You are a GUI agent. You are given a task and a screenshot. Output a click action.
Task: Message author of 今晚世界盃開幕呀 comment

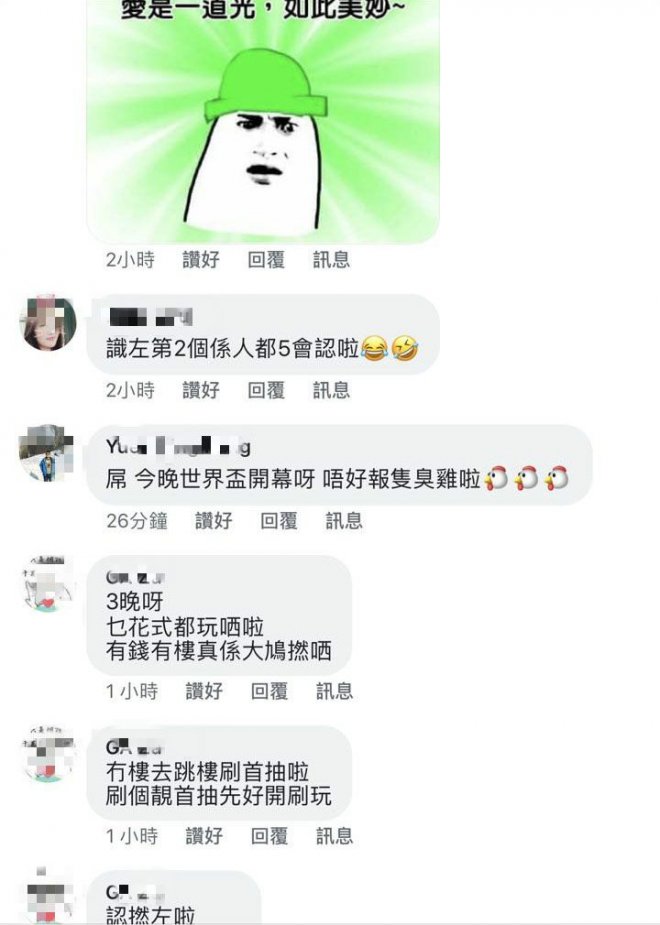pos(344,520)
